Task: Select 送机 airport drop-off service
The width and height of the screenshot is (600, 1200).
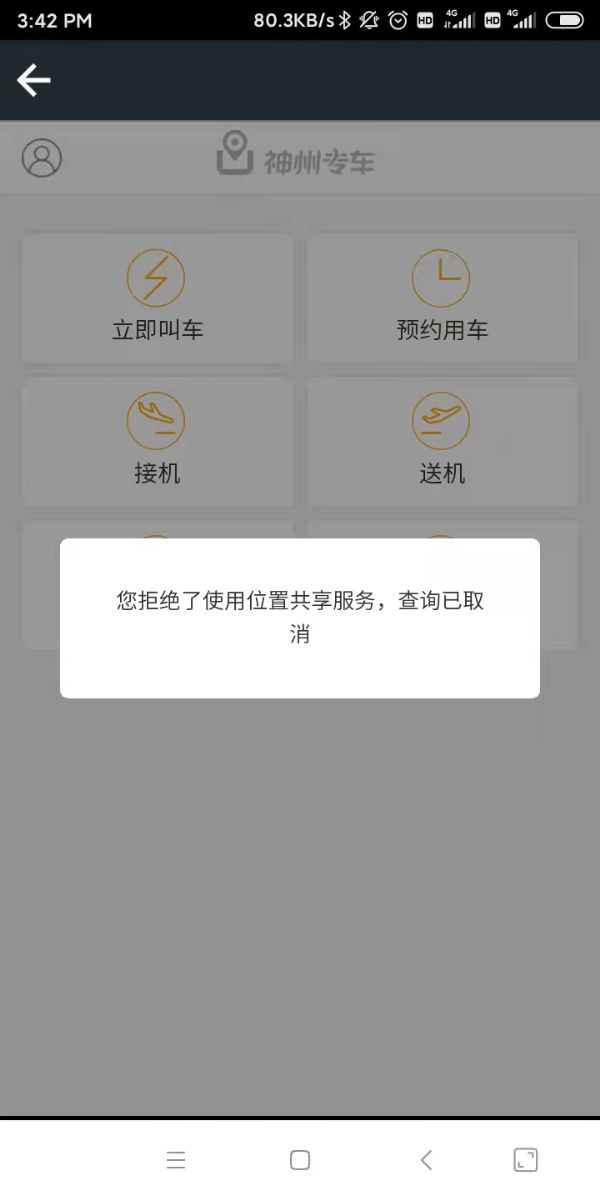Action: [x=442, y=441]
